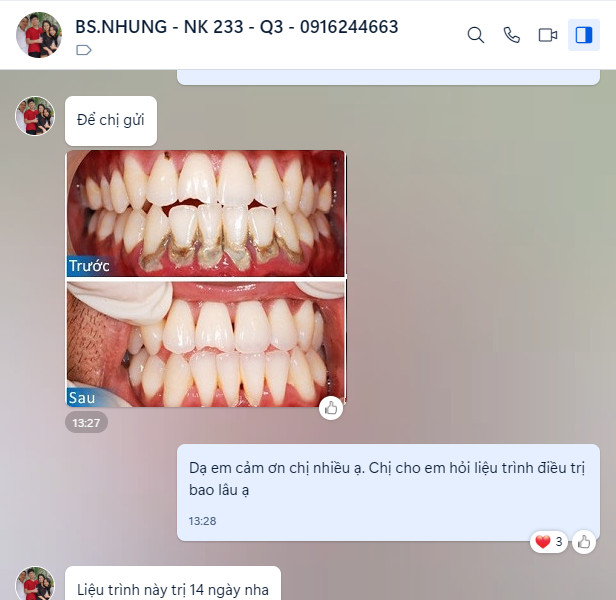Toggle the conversation info side panel

click(x=583, y=35)
